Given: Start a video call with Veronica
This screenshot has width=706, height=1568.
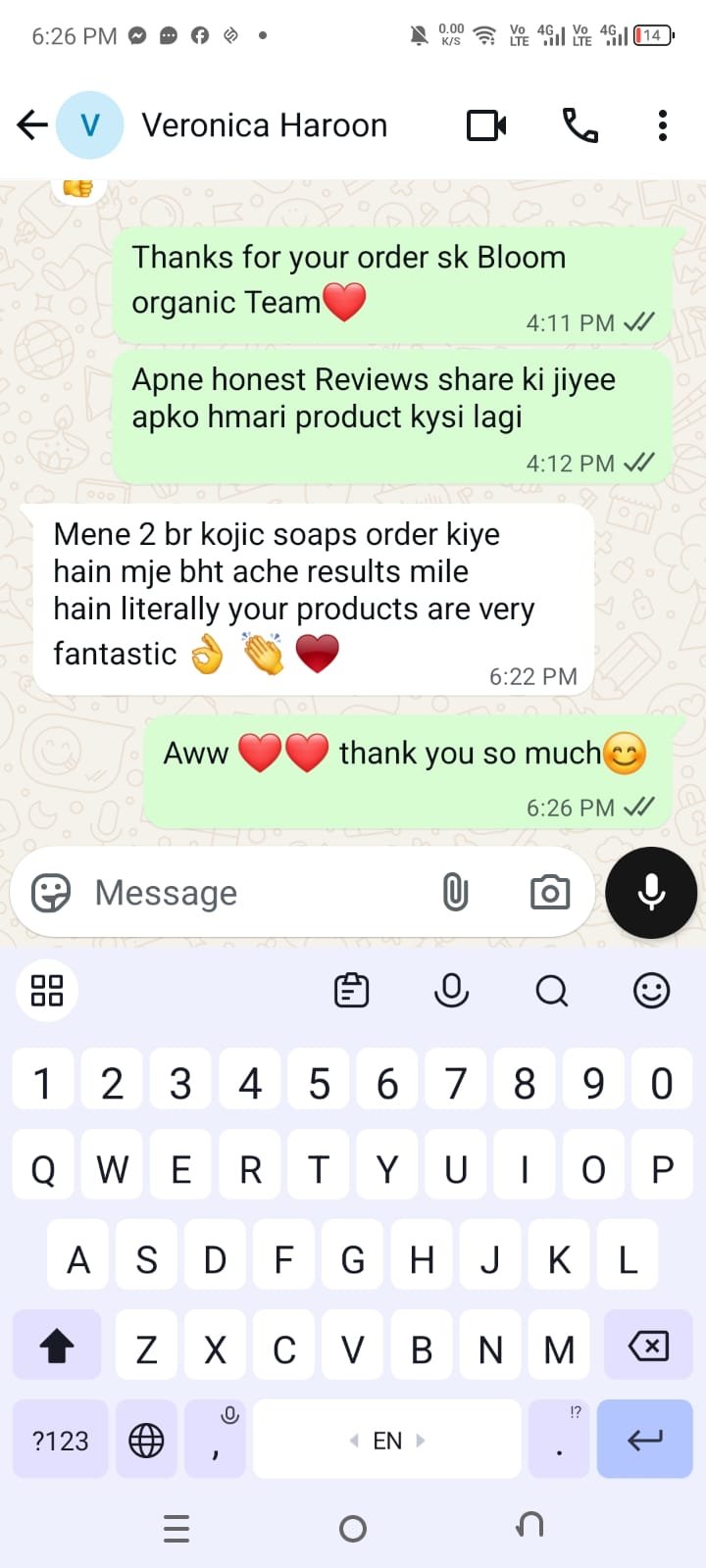Looking at the screenshot, I should (486, 125).
